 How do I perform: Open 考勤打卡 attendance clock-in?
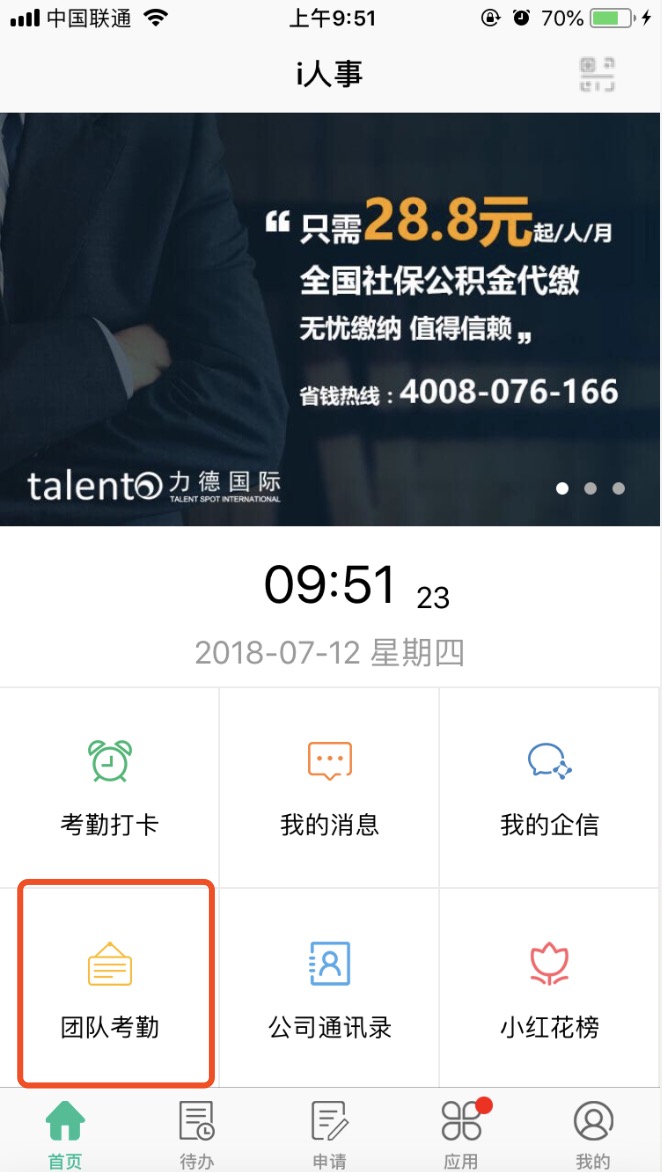pyautogui.click(x=109, y=787)
